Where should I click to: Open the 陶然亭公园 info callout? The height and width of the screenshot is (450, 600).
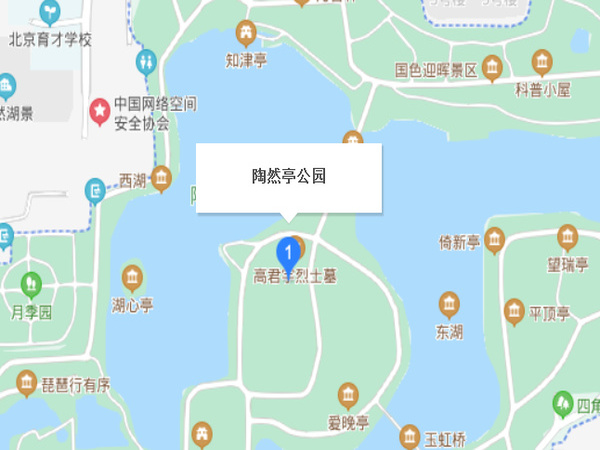click(x=289, y=178)
